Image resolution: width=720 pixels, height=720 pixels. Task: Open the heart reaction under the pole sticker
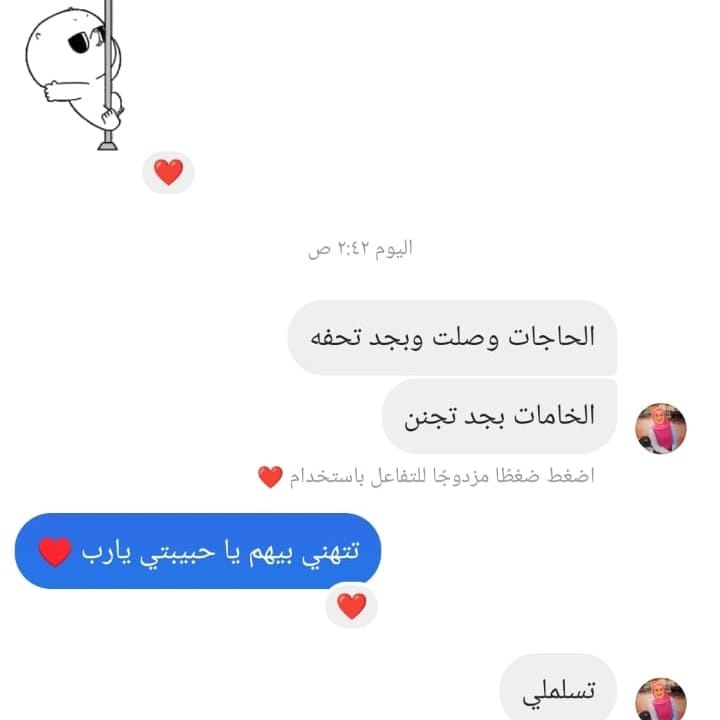pyautogui.click(x=169, y=174)
